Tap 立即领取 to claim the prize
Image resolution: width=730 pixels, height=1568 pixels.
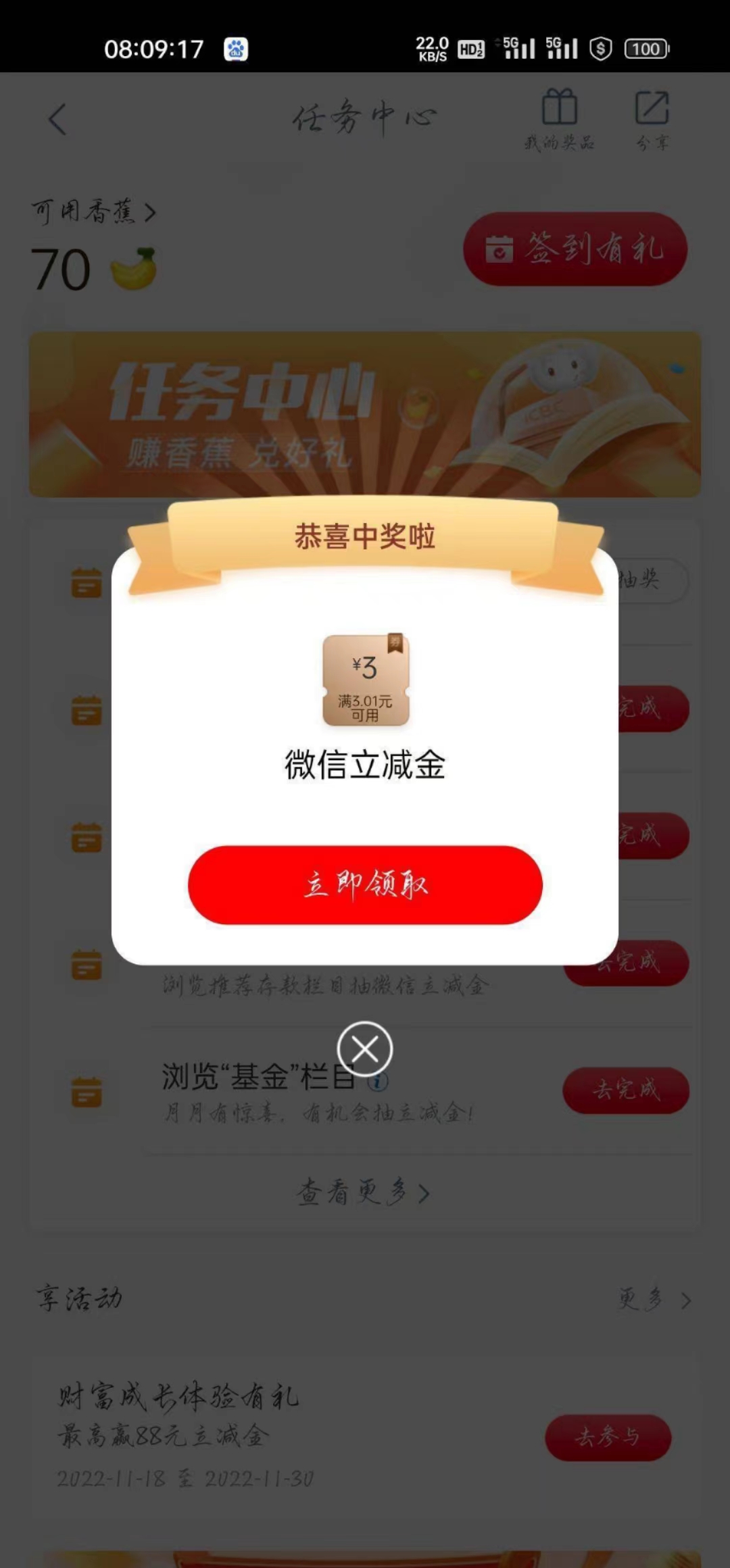click(365, 885)
